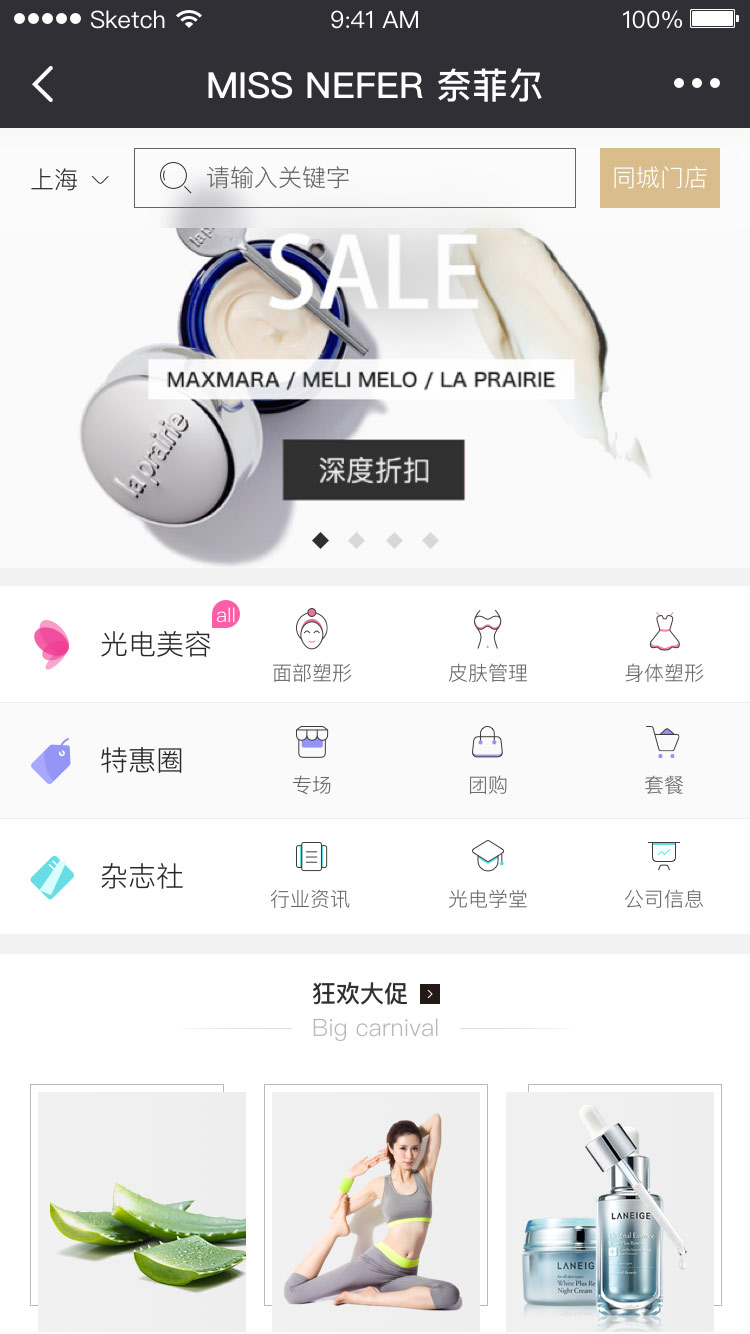
Task: Select 身体塑形 category
Action: click(664, 646)
